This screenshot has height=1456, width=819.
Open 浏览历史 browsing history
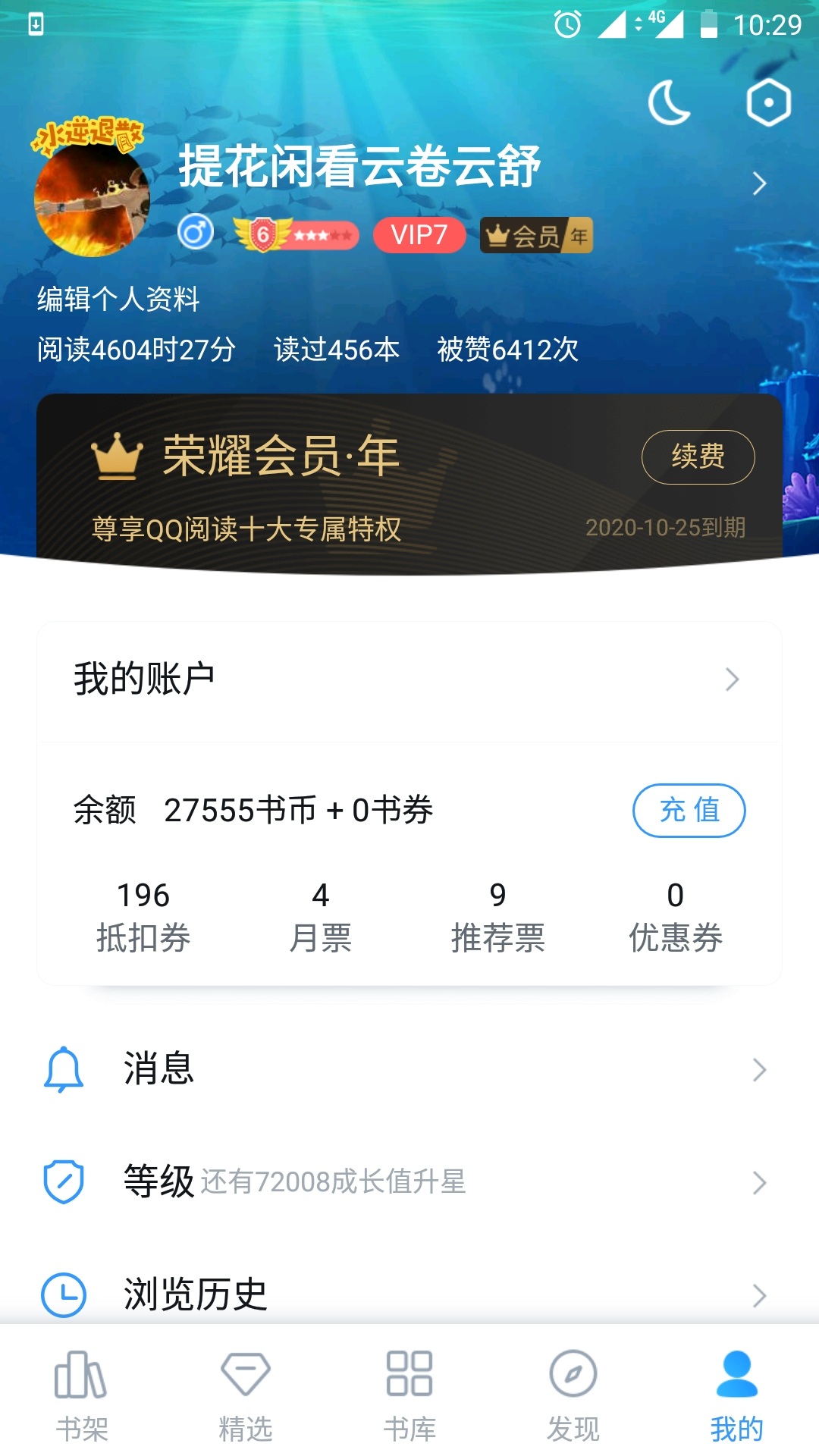point(409,1294)
